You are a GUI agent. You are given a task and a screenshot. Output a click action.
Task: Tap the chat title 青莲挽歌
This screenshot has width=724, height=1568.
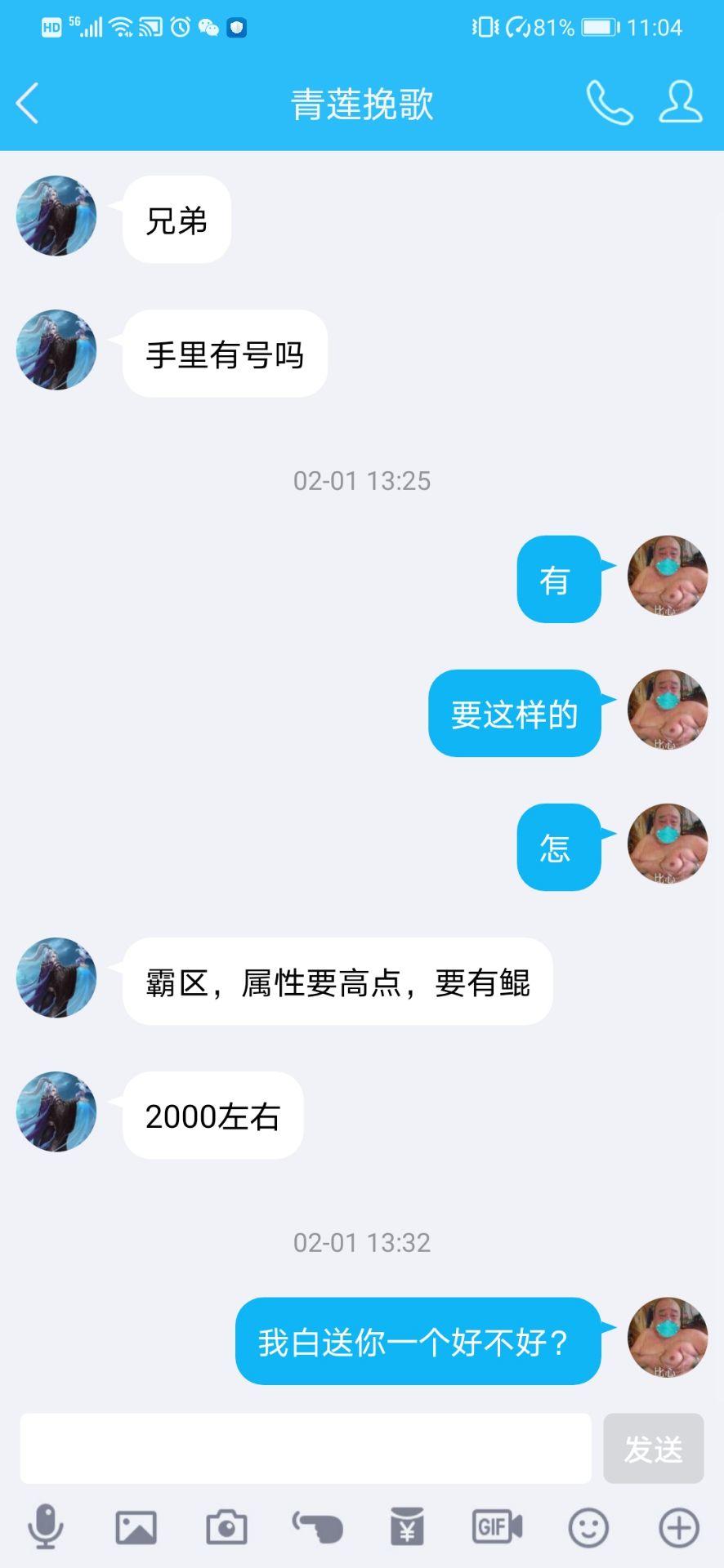[x=362, y=104]
